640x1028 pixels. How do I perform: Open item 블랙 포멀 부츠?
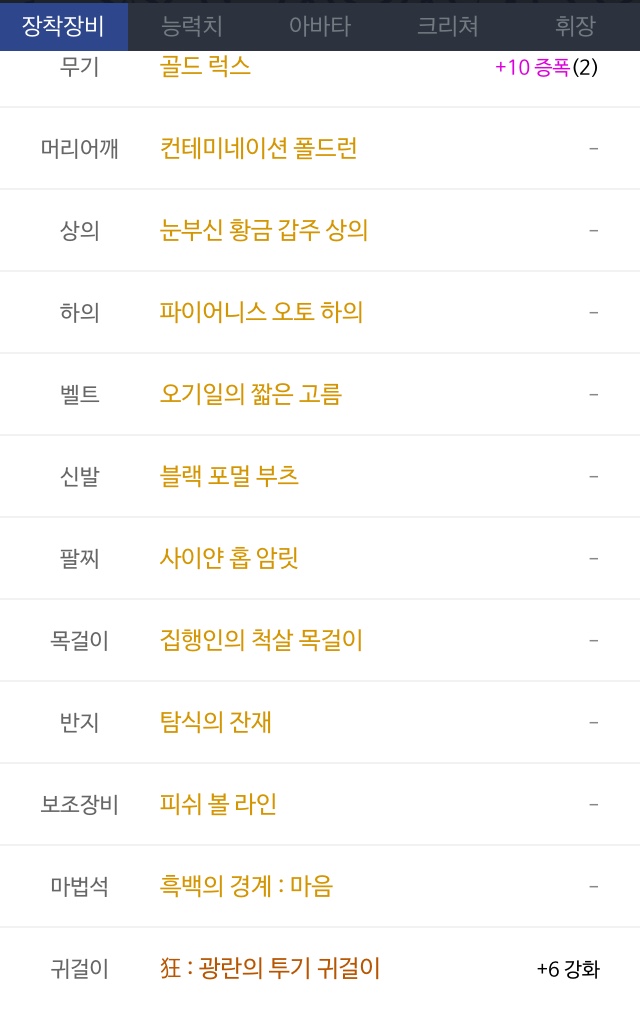point(229,477)
